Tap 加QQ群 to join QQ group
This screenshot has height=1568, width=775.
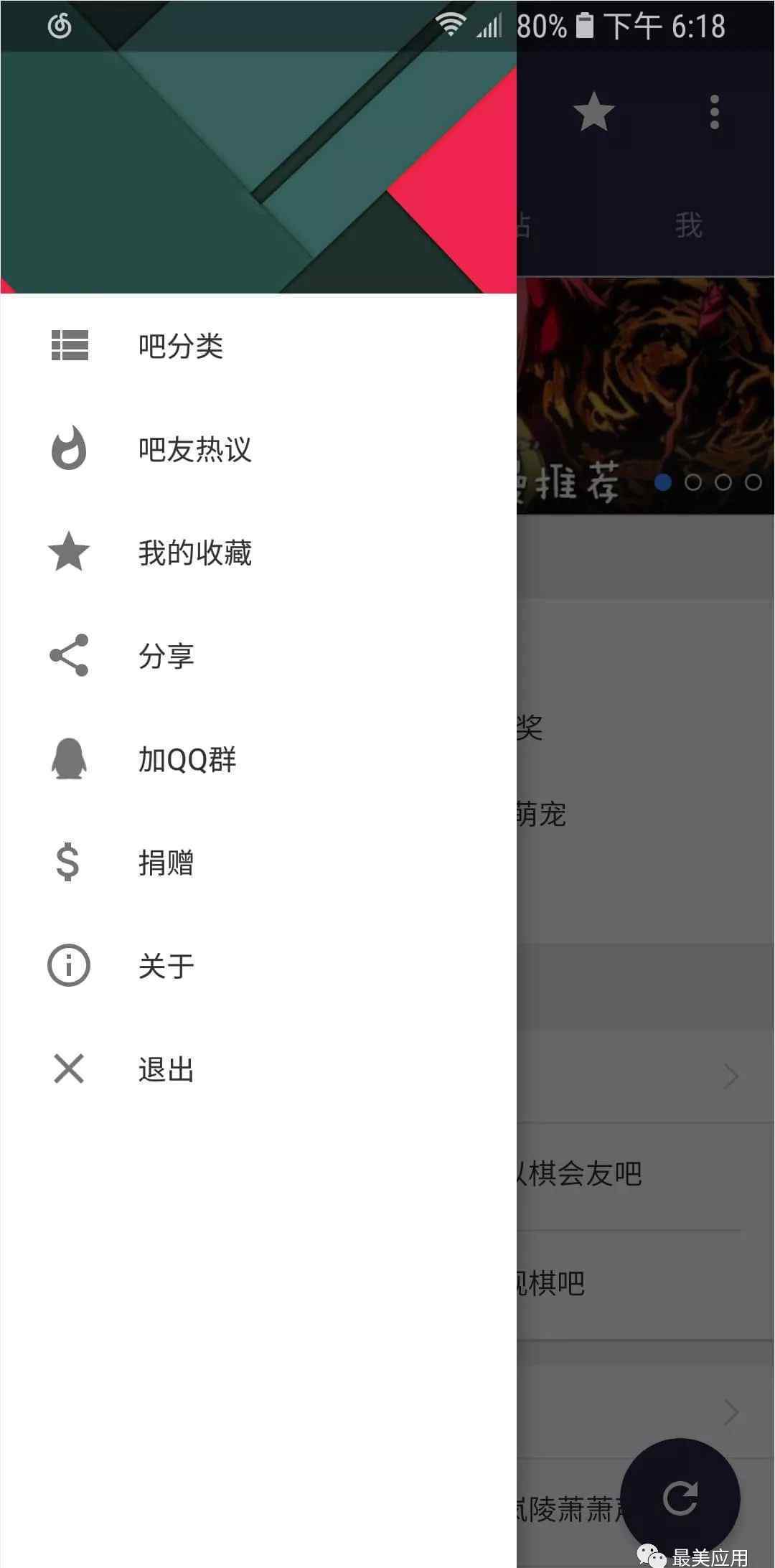point(258,759)
